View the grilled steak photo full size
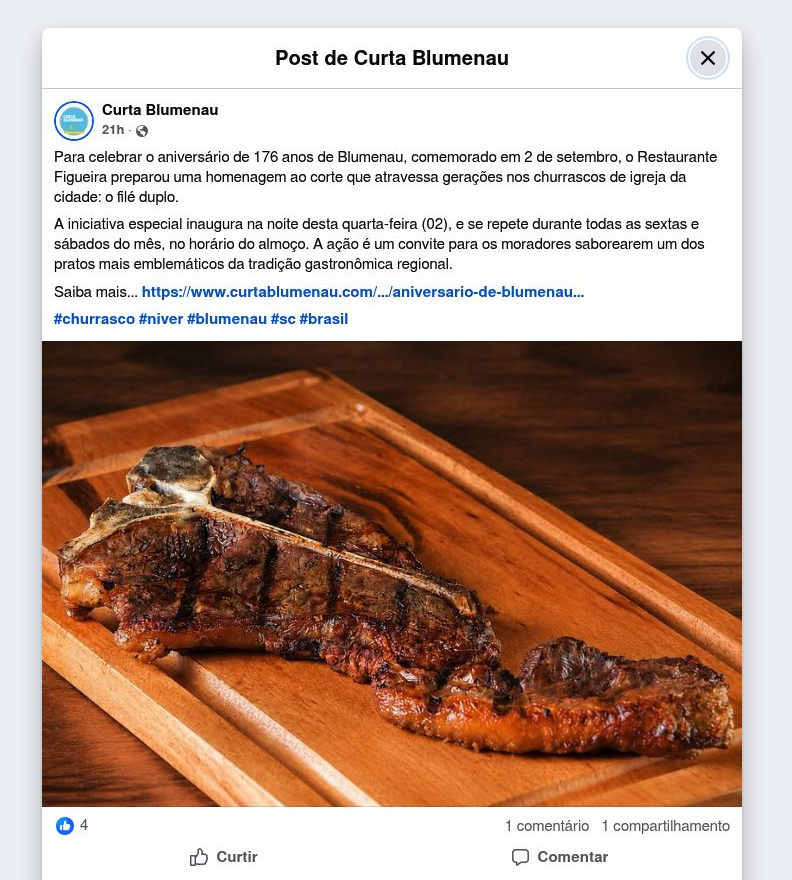This screenshot has width=792, height=880. (x=392, y=574)
